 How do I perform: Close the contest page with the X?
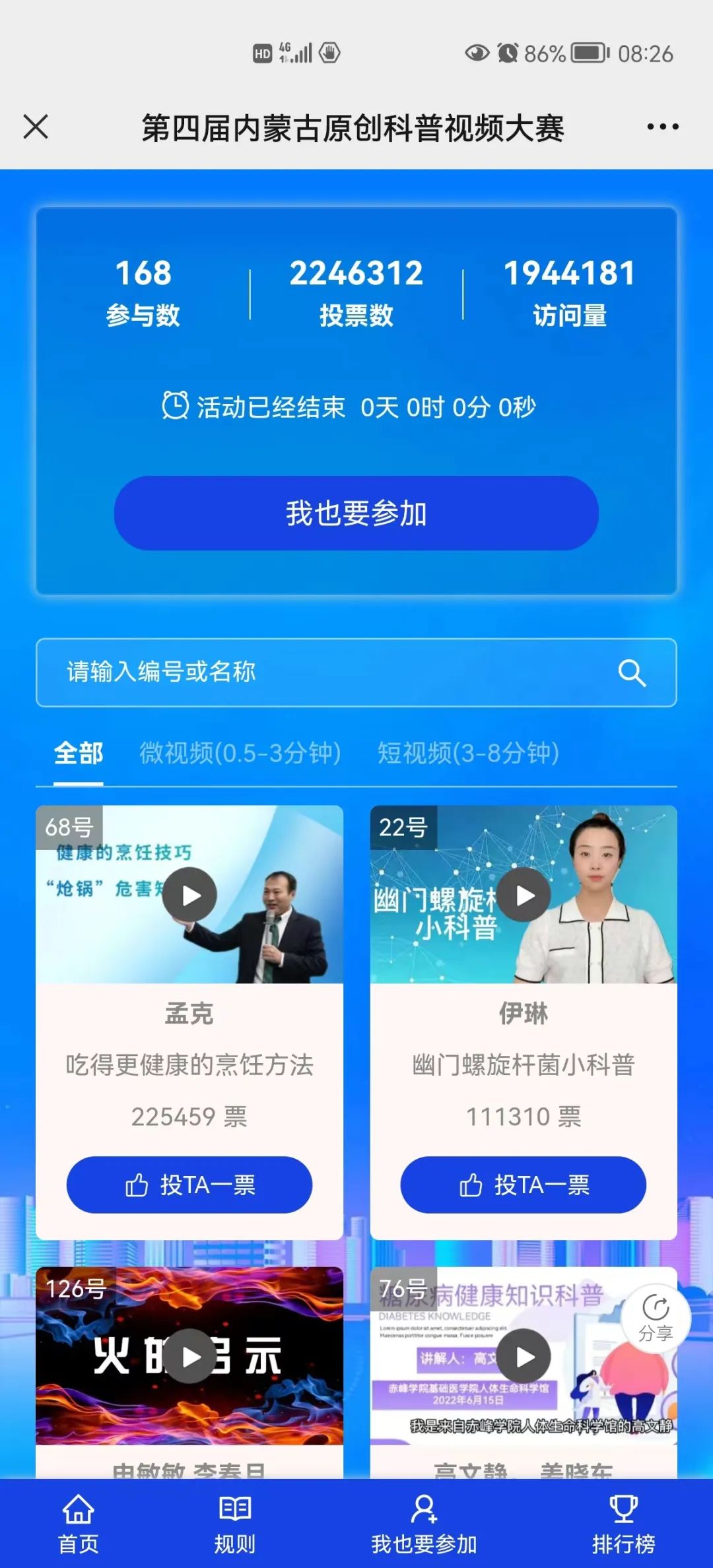[x=36, y=127]
